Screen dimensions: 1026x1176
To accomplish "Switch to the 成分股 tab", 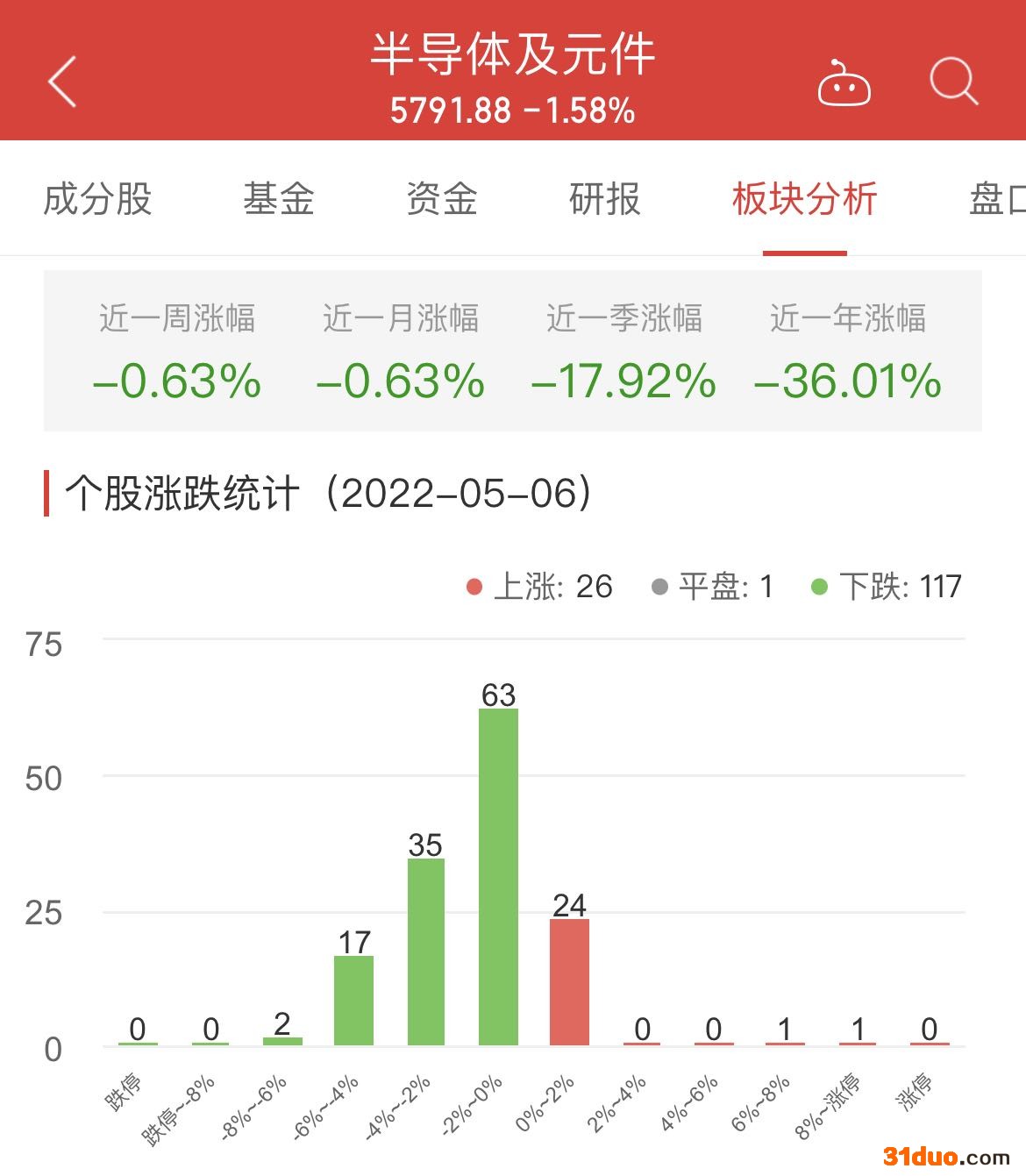I will [97, 199].
